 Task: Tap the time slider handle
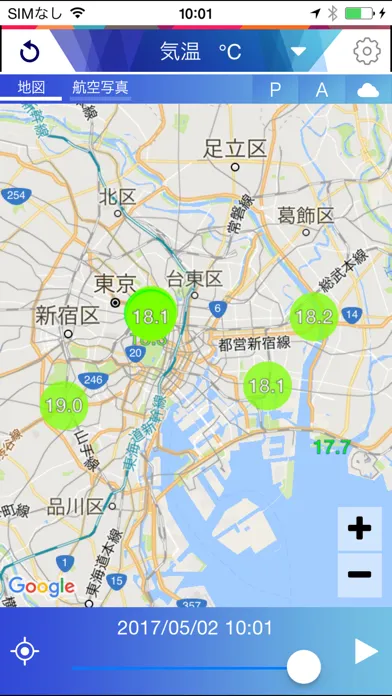304,667
